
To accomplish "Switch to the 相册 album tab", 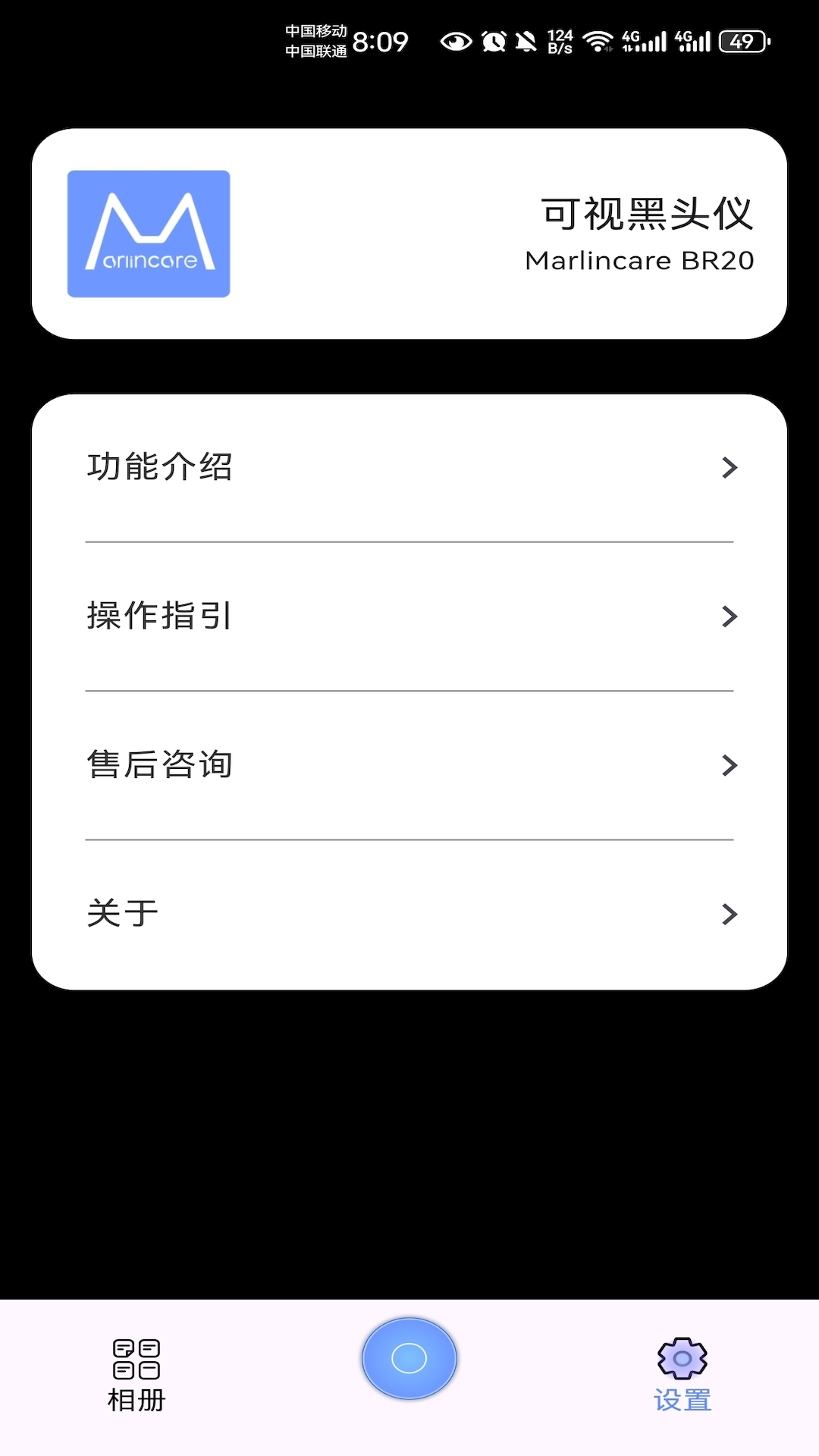I will tap(136, 1376).
